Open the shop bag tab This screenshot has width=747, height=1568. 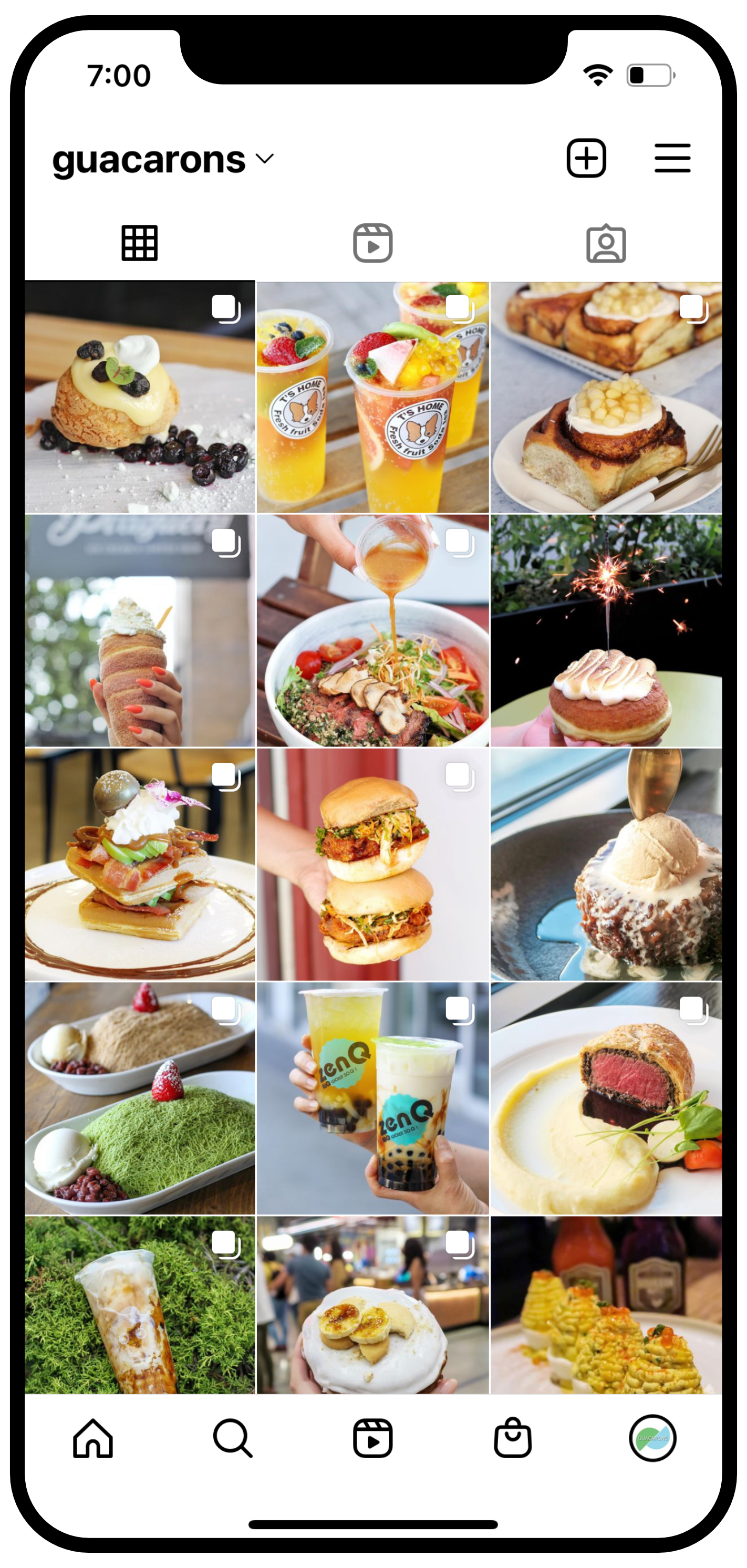(x=513, y=1438)
